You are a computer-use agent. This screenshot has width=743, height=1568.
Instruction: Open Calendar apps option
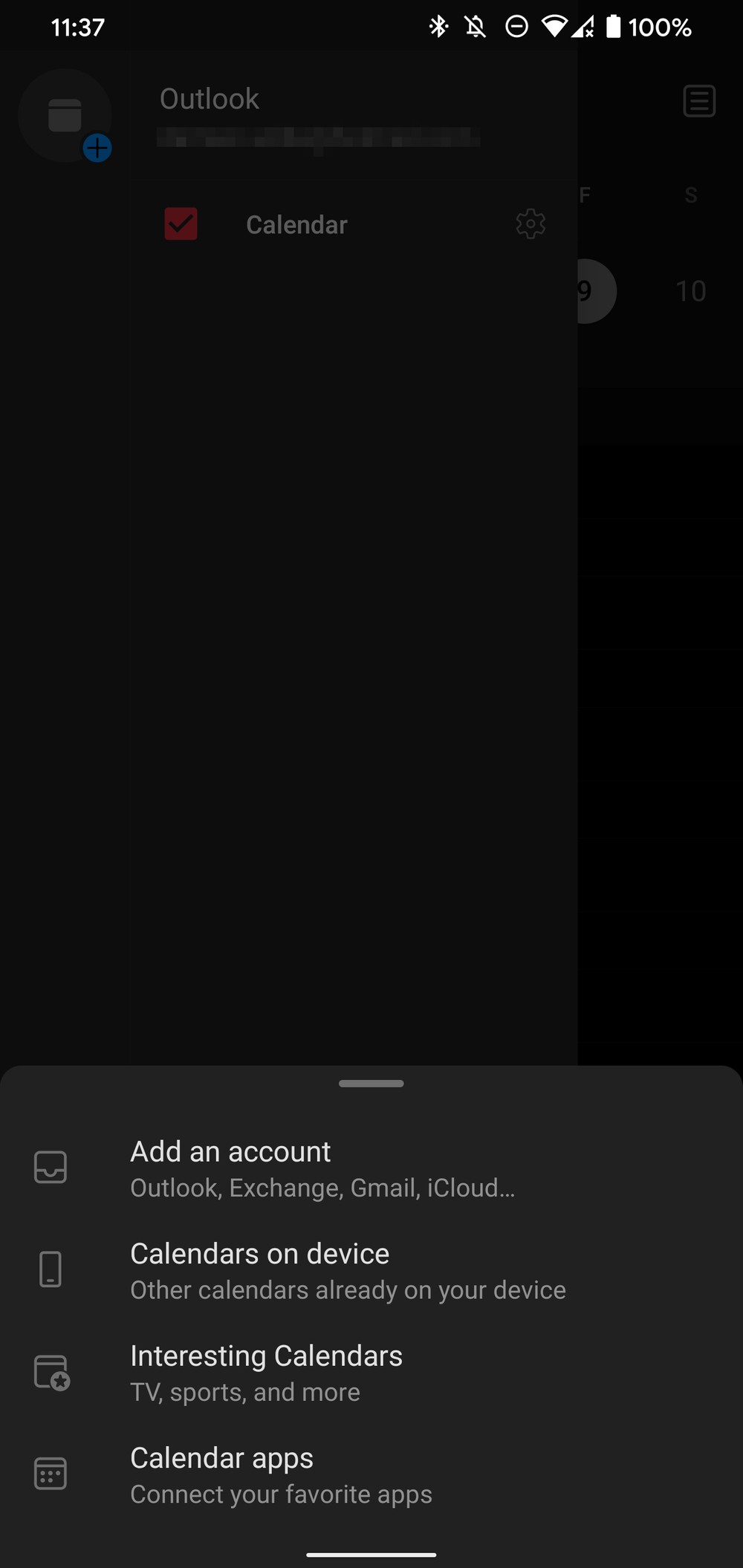click(x=280, y=1475)
